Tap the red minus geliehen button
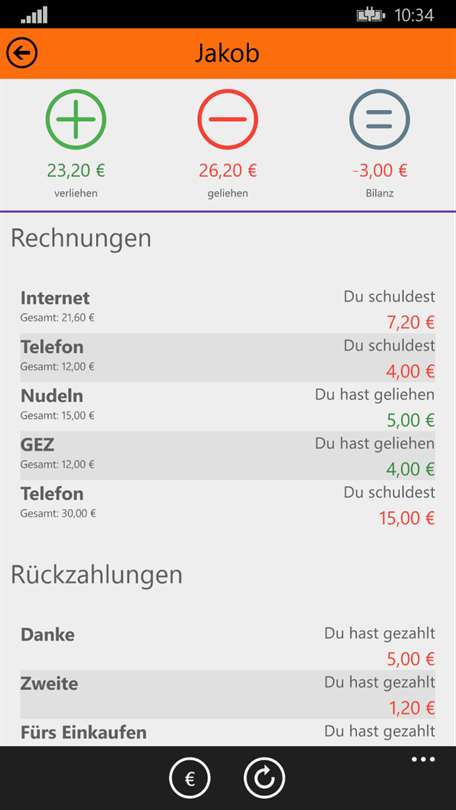 228,119
